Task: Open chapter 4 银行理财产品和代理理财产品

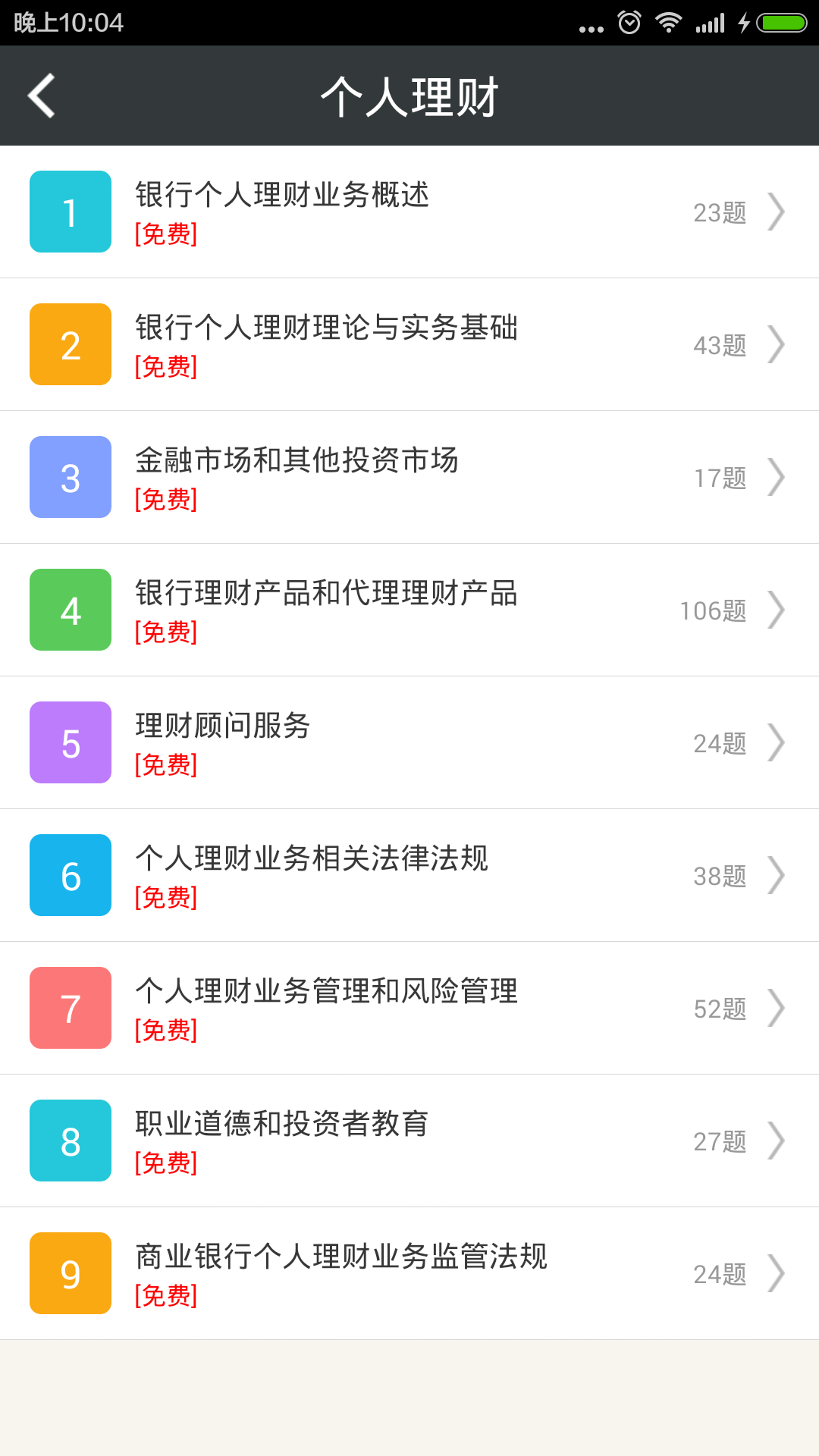Action: pyautogui.click(x=409, y=610)
